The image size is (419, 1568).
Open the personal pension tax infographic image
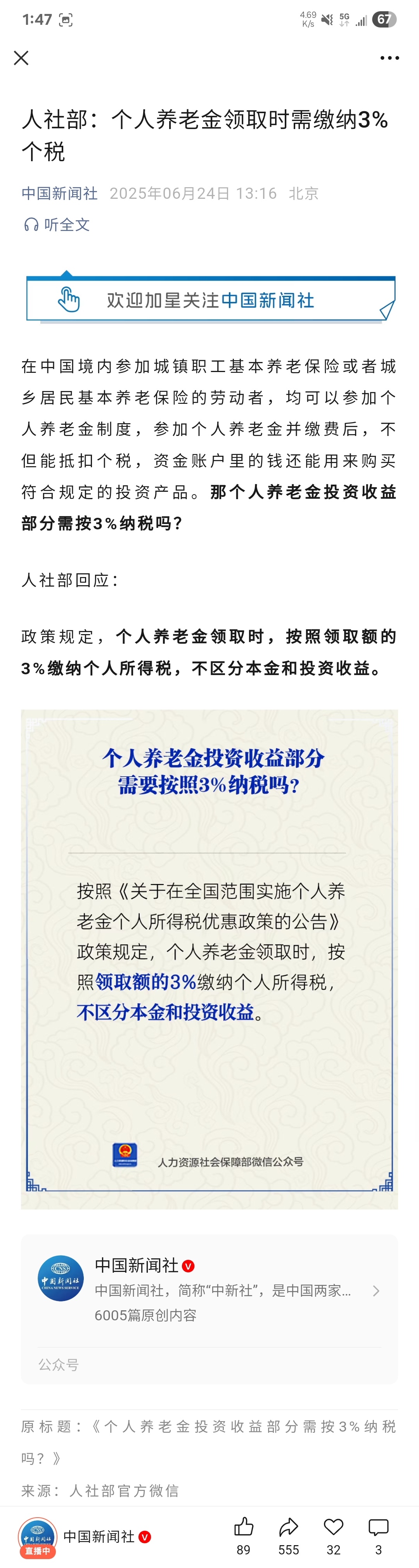tap(209, 958)
